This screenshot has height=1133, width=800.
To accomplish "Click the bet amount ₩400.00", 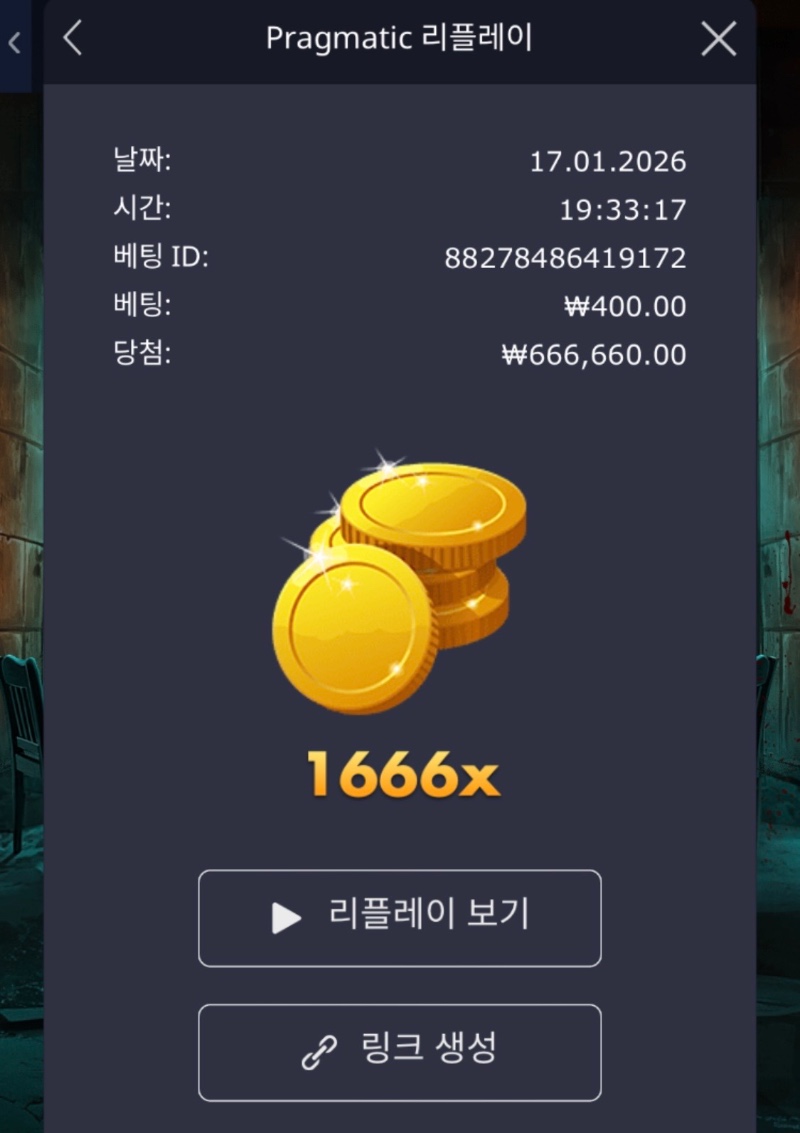I will pos(624,307).
